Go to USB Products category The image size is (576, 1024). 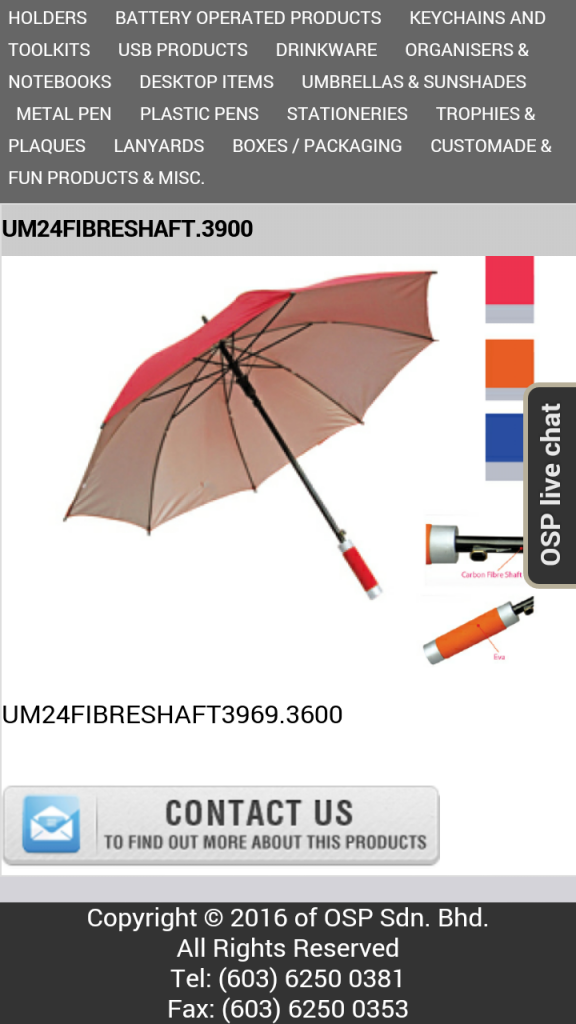tap(183, 50)
